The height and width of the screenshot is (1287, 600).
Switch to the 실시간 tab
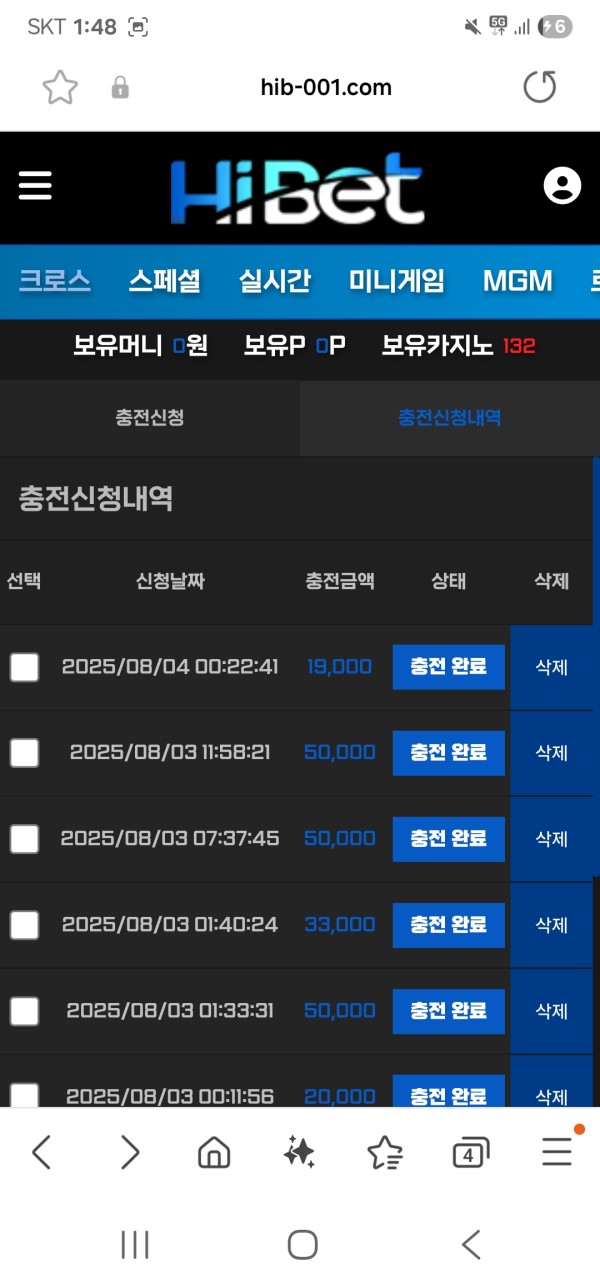click(275, 281)
